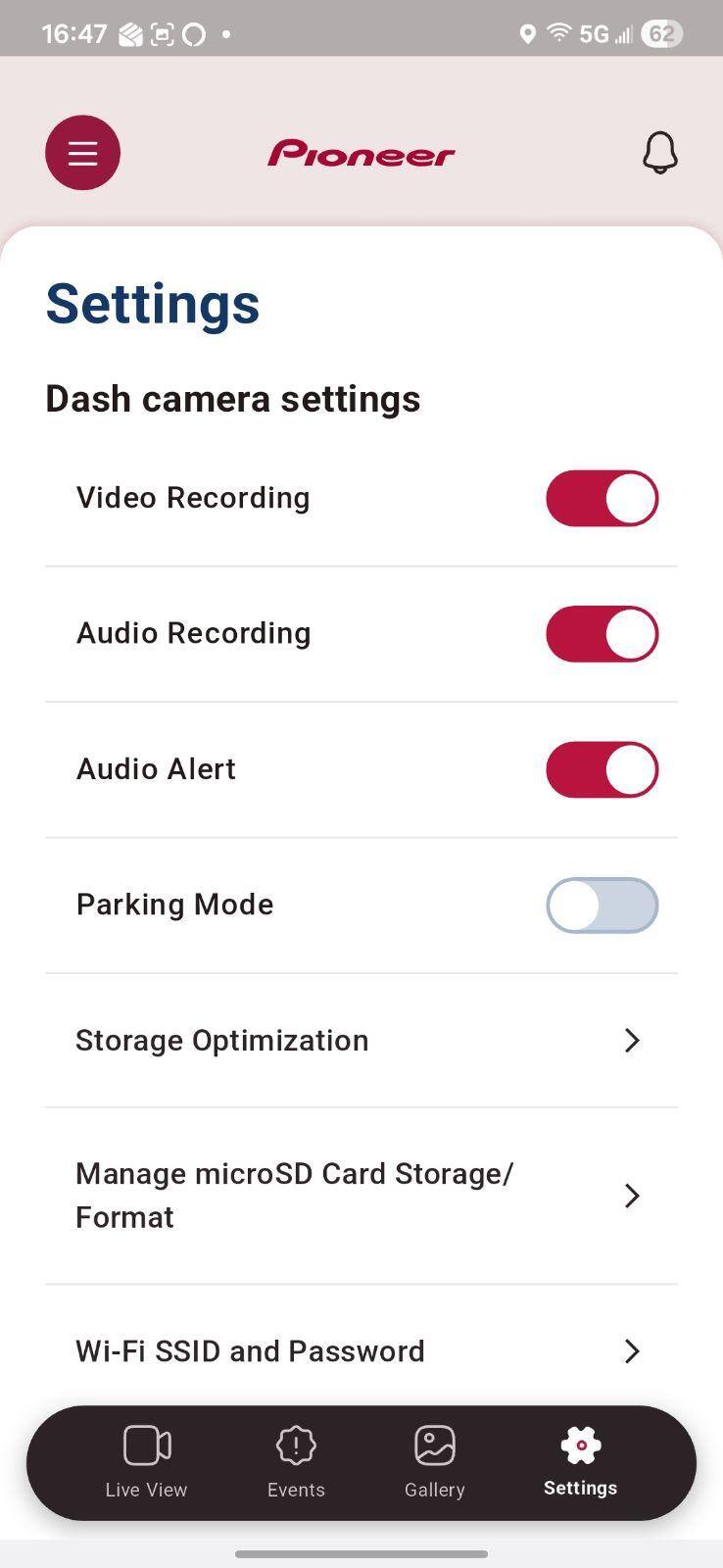Viewport: 723px width, 1568px height.
Task: Open Manage microSD Card Storage/Format via chevron
Action: (x=631, y=1196)
